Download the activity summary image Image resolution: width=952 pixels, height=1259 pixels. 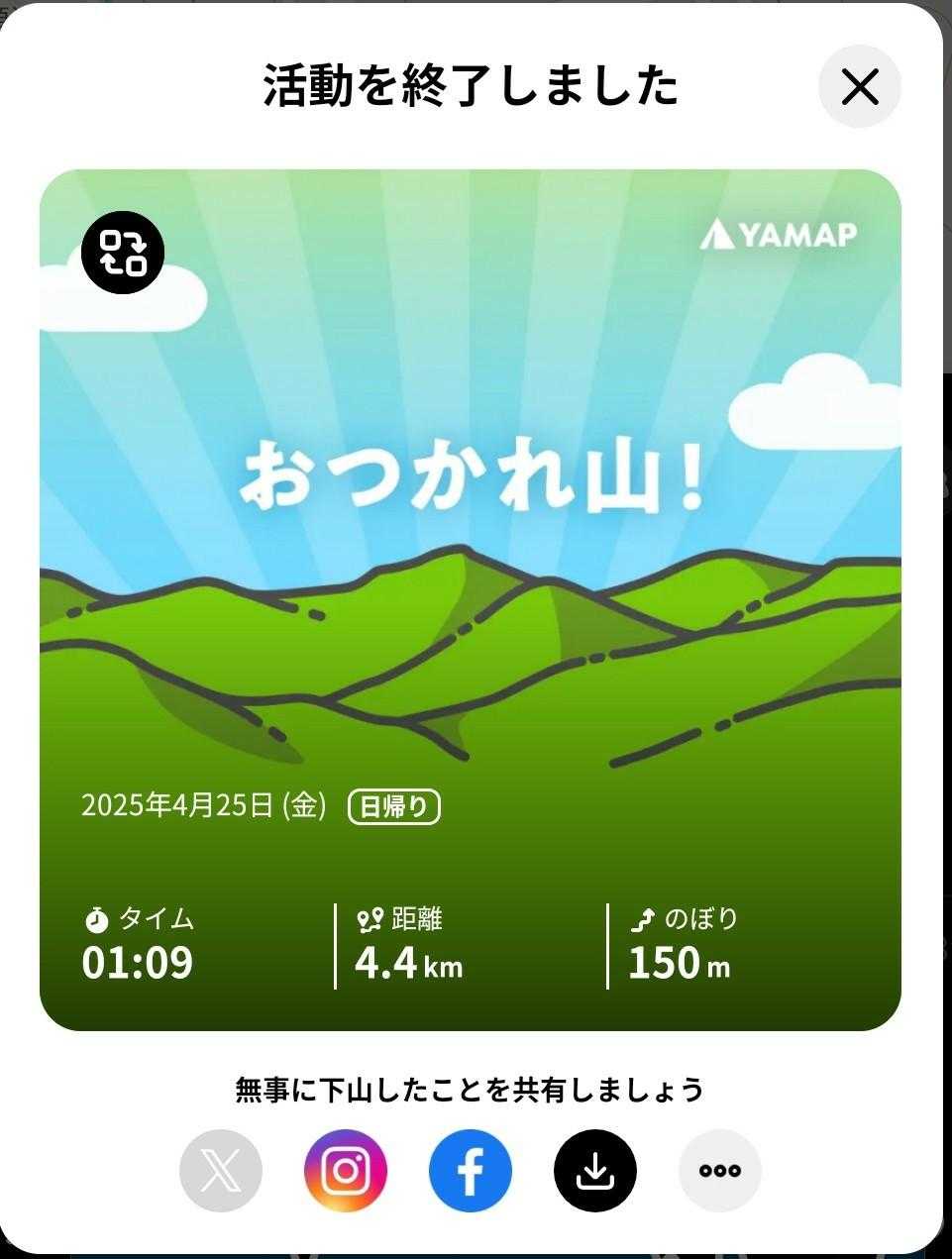coord(595,1171)
